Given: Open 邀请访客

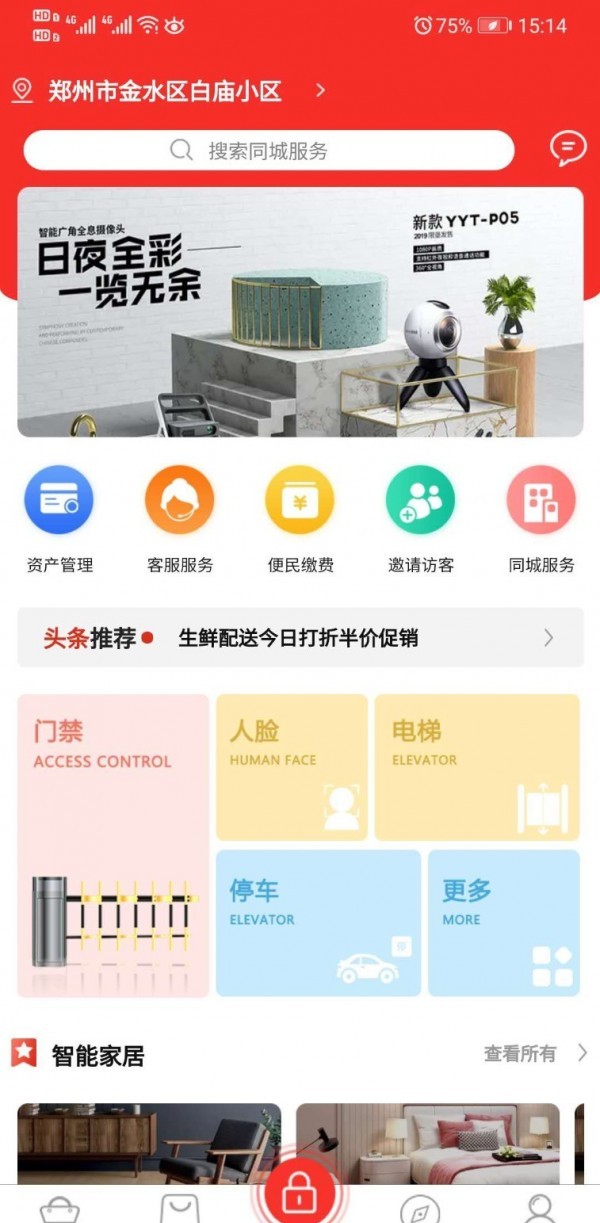Looking at the screenshot, I should pos(420,518).
